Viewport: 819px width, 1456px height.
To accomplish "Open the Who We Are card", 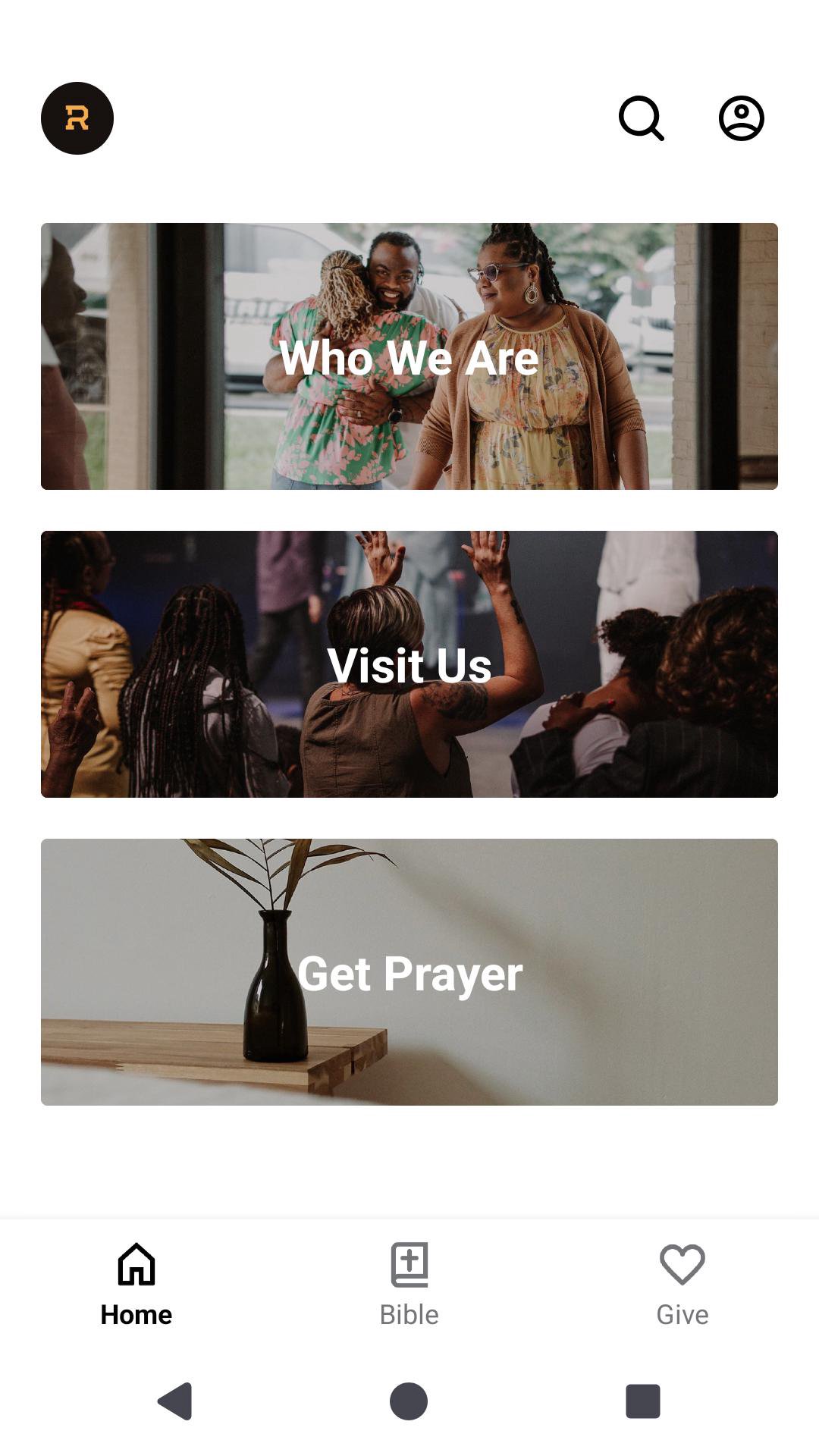I will (409, 356).
